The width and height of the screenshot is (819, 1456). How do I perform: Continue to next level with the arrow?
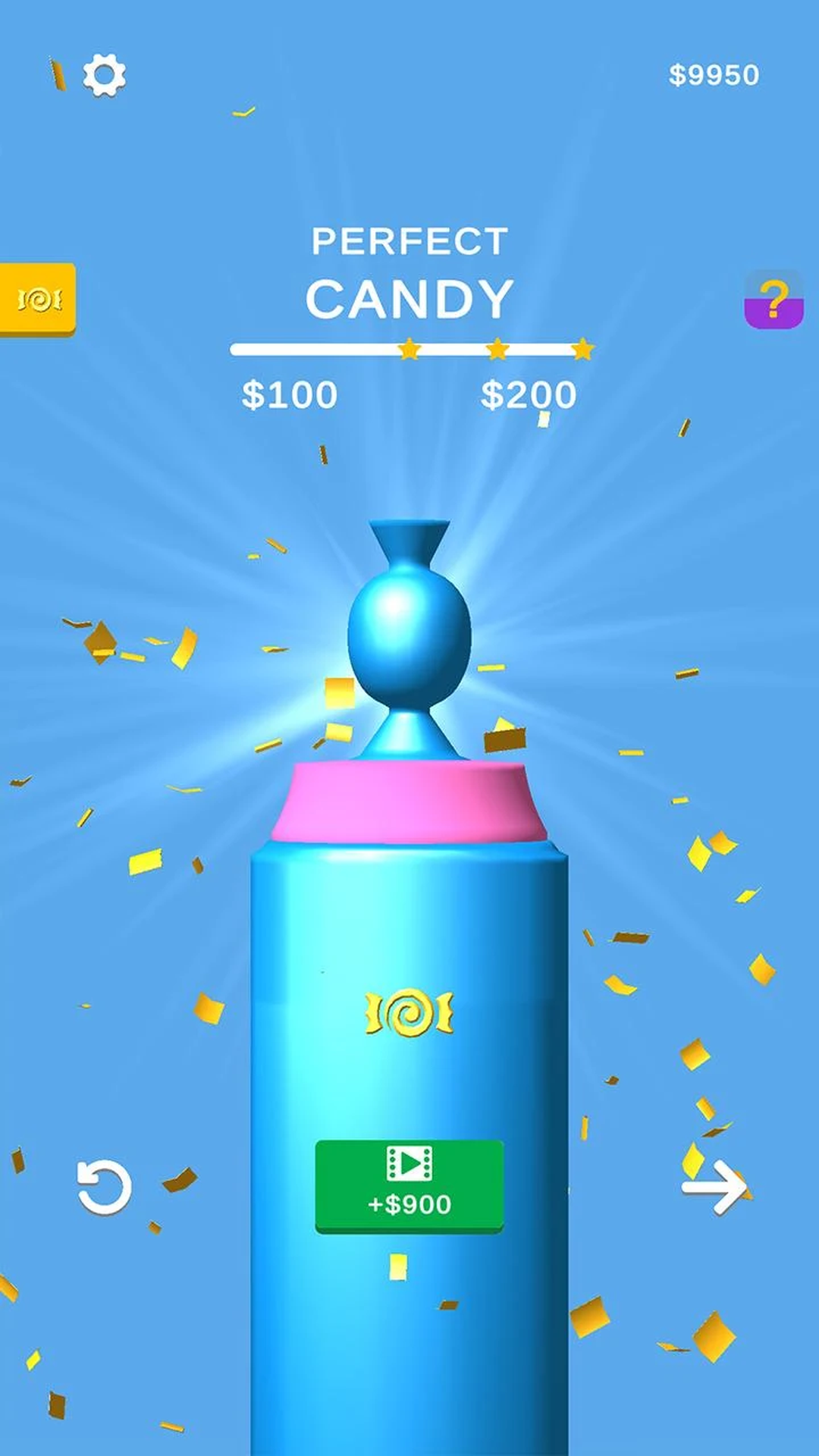tap(714, 1188)
